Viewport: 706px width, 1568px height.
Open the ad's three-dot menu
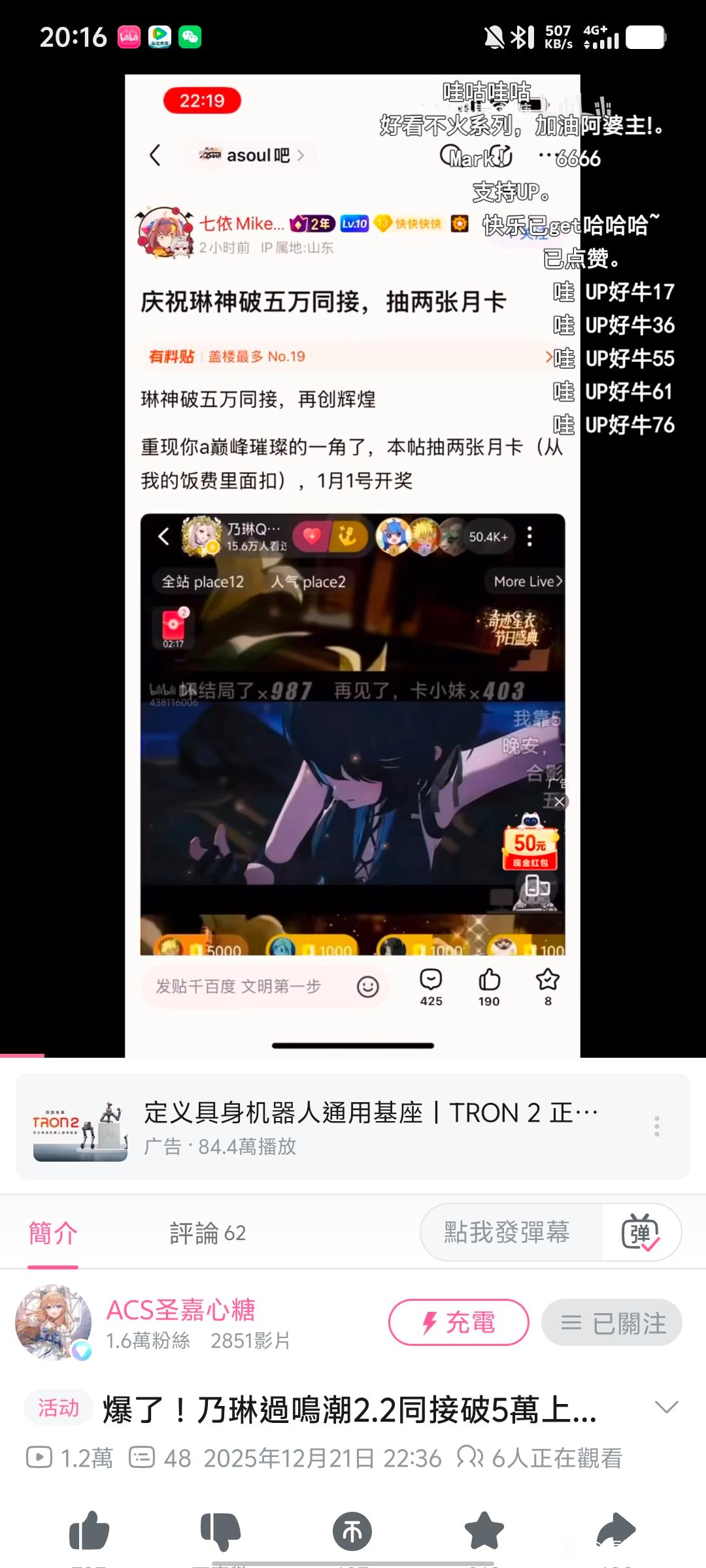[656, 1126]
